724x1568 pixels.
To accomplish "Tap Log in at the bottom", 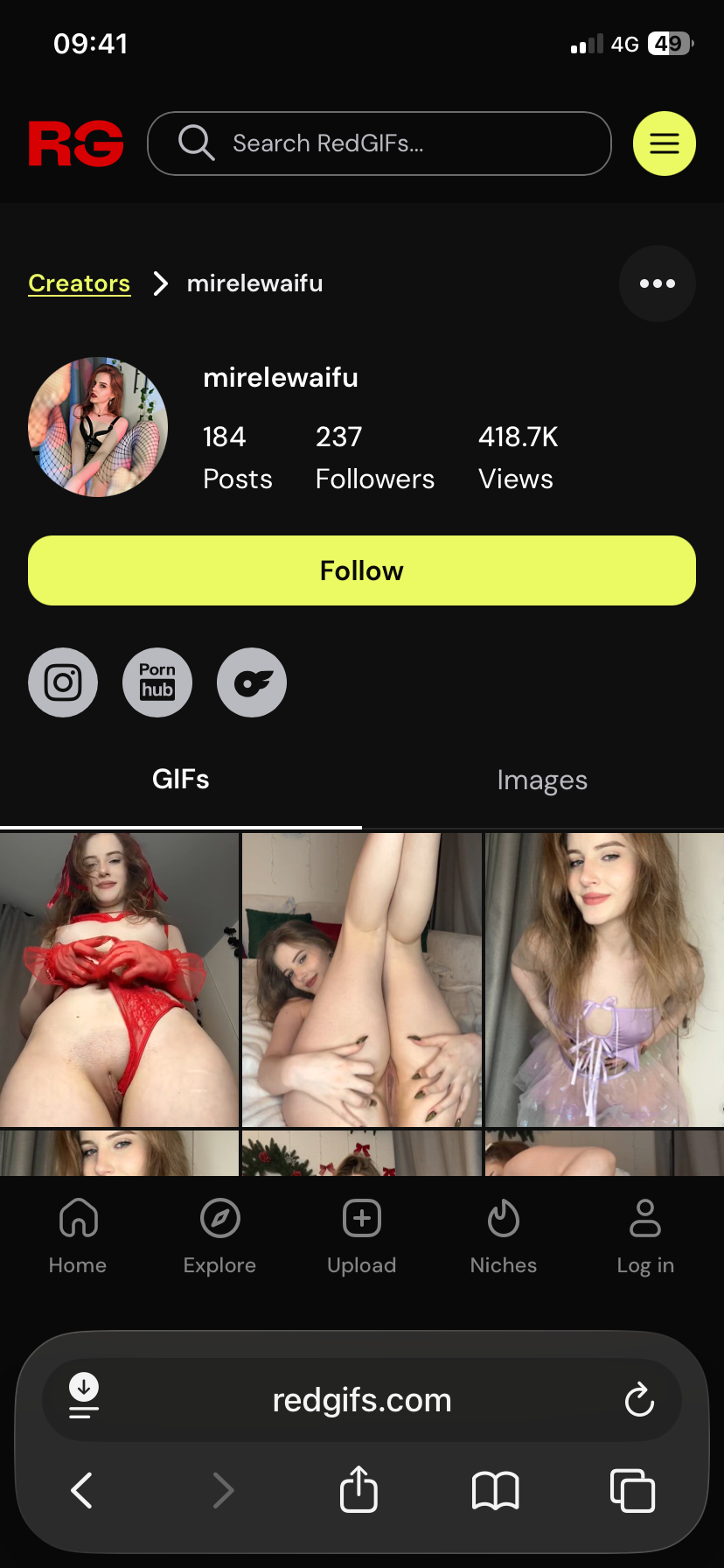I will 645,1235.
